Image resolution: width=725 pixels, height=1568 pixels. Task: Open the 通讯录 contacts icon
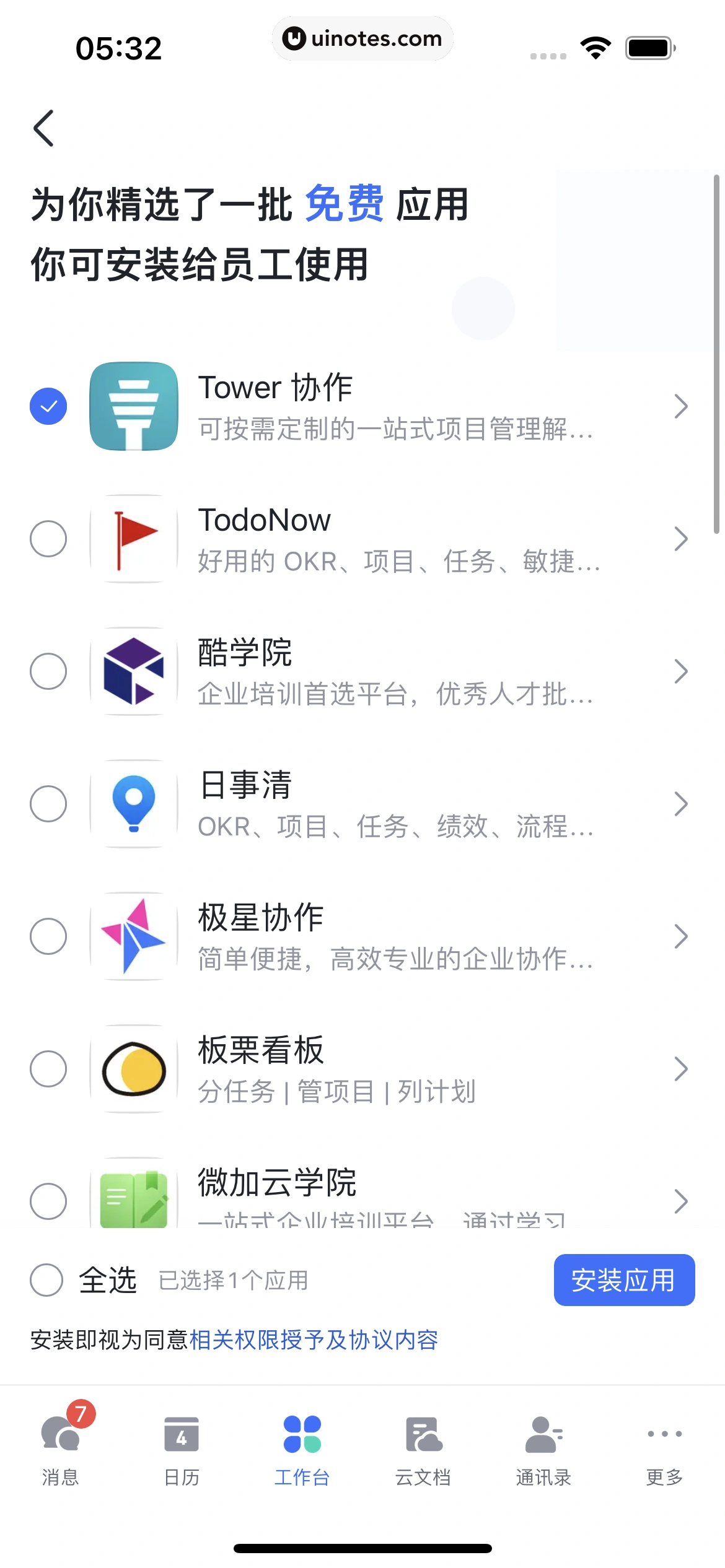[x=543, y=1434]
